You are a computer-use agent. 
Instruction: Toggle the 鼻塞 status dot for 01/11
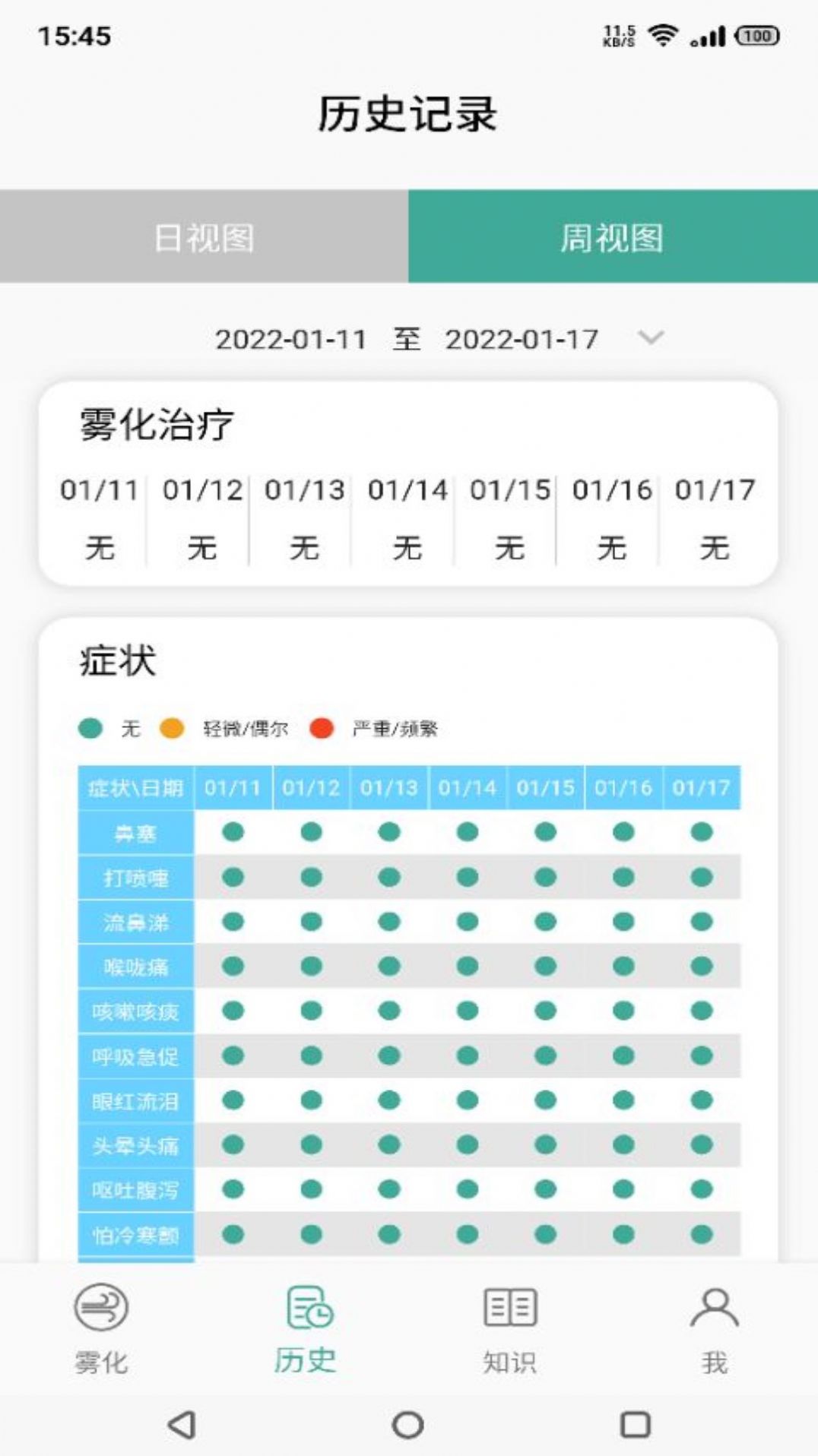point(232,831)
